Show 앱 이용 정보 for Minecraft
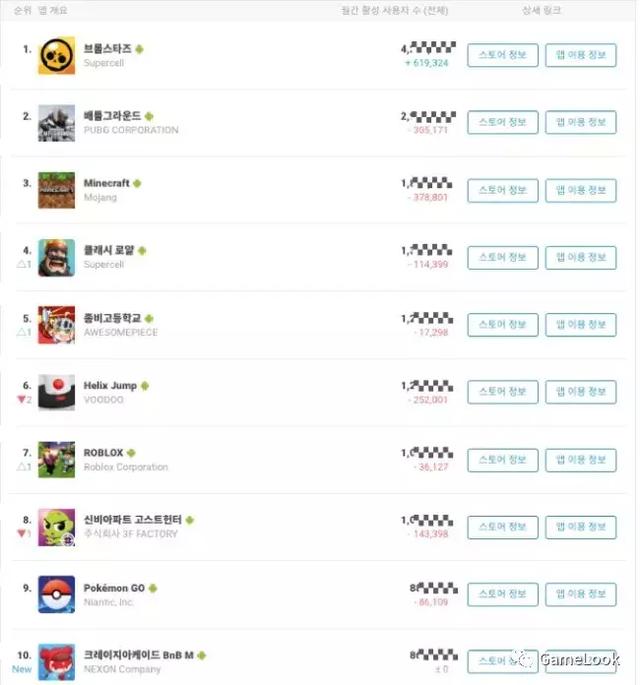Screen dimensions: 640x685 coord(580,190)
